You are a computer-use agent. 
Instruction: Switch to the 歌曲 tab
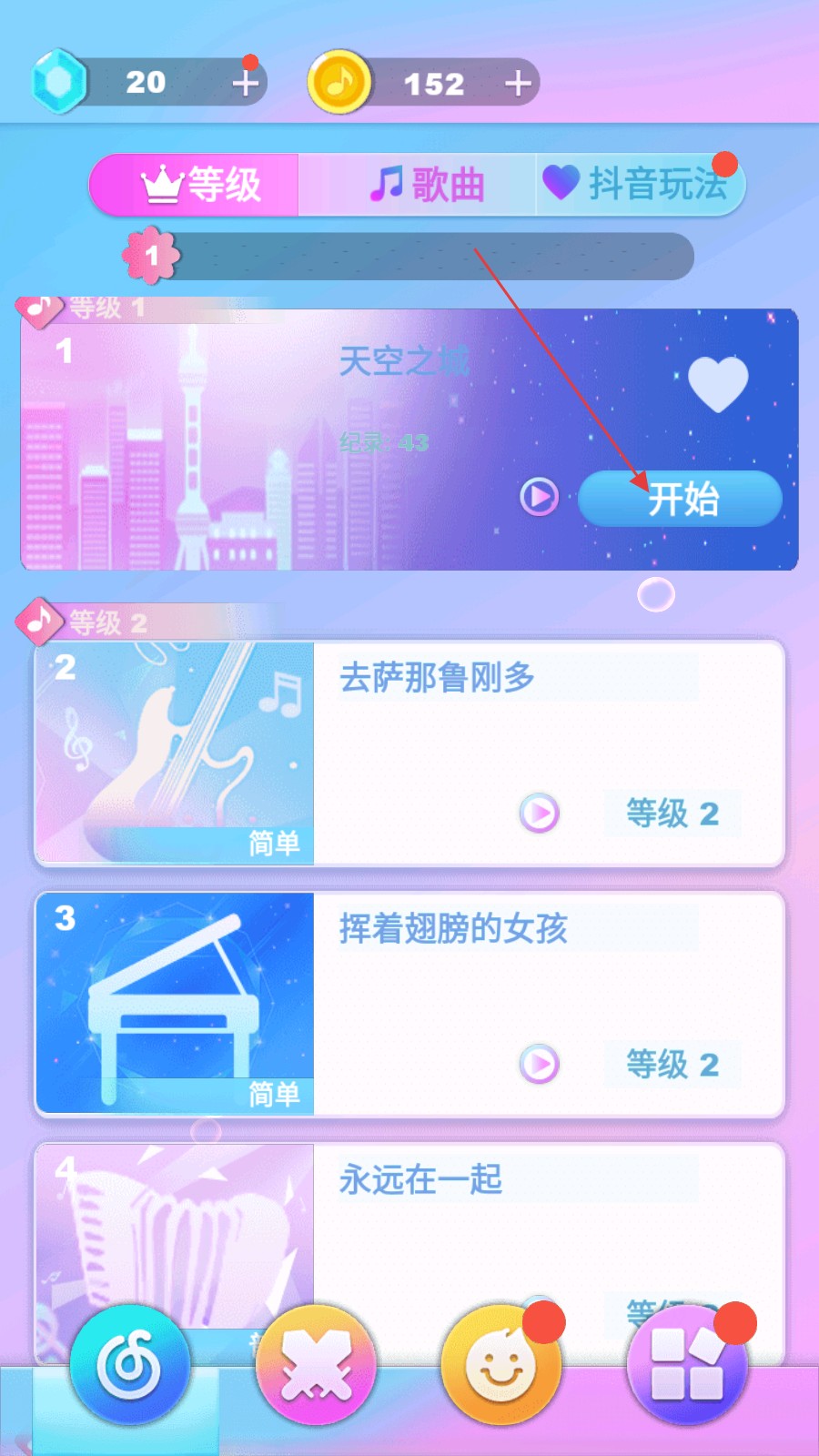(x=426, y=185)
